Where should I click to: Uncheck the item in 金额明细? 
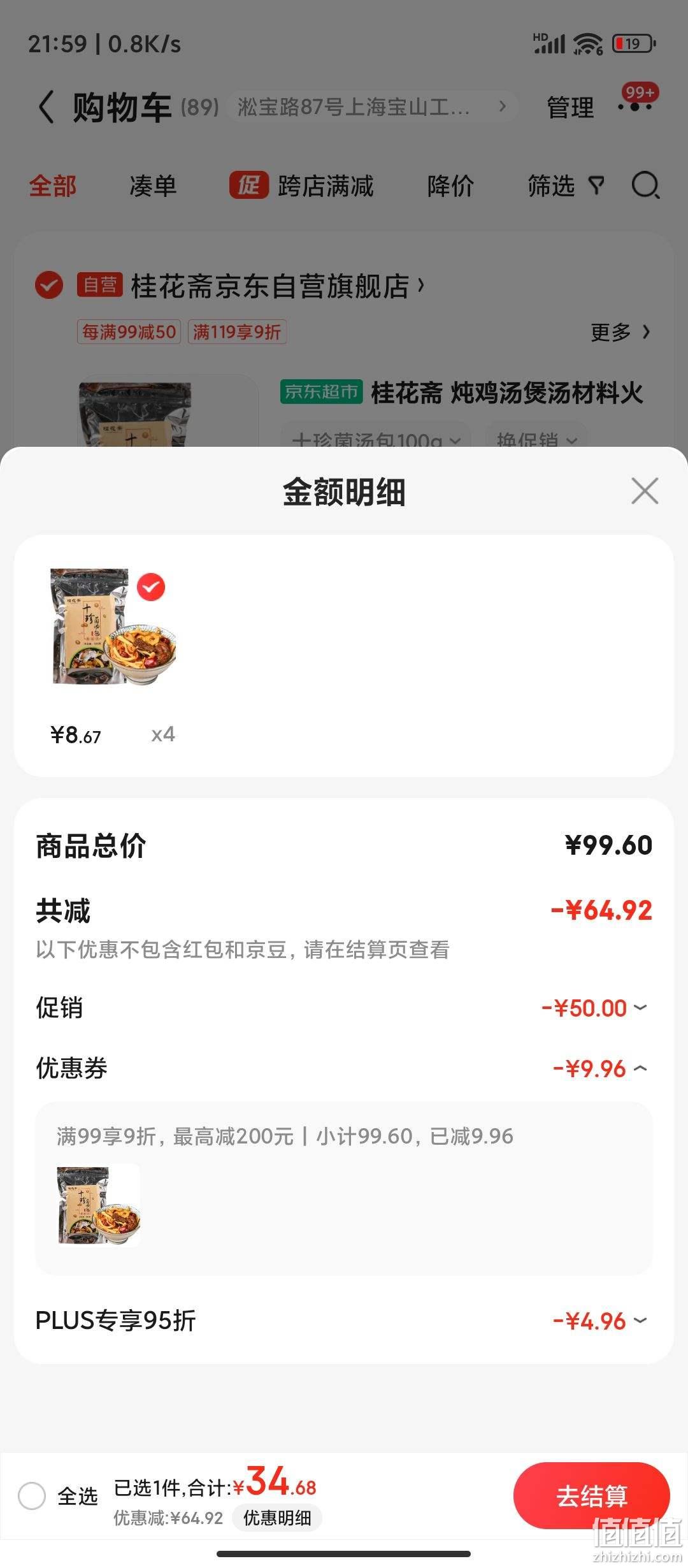coord(151,587)
